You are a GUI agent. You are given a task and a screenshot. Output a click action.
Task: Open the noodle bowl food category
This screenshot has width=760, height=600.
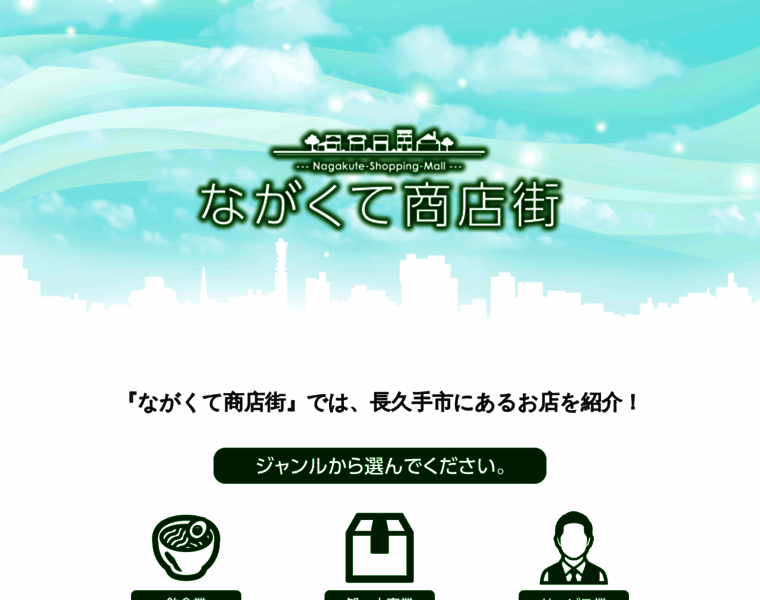click(186, 548)
